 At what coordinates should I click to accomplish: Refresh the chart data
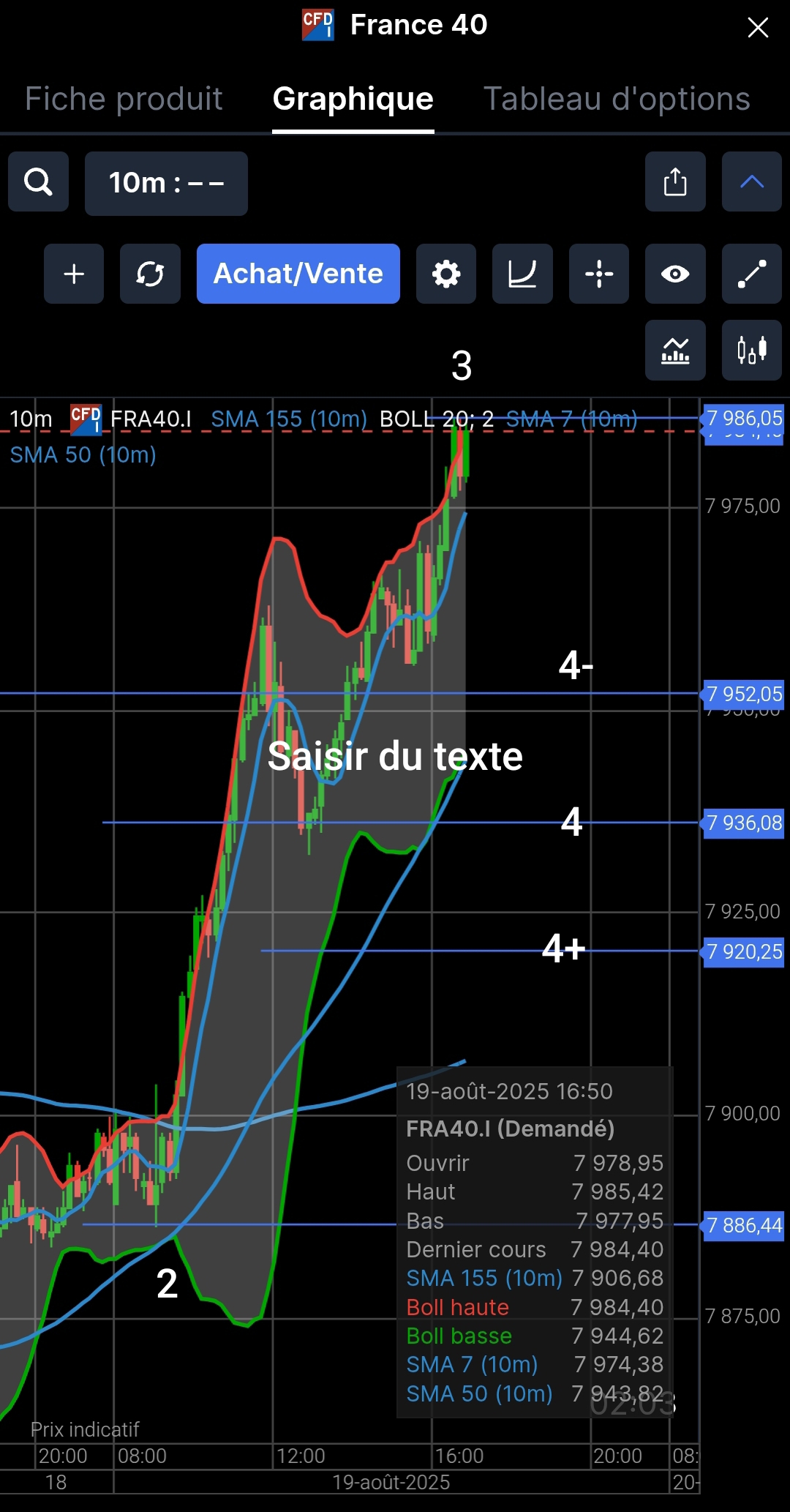150,274
